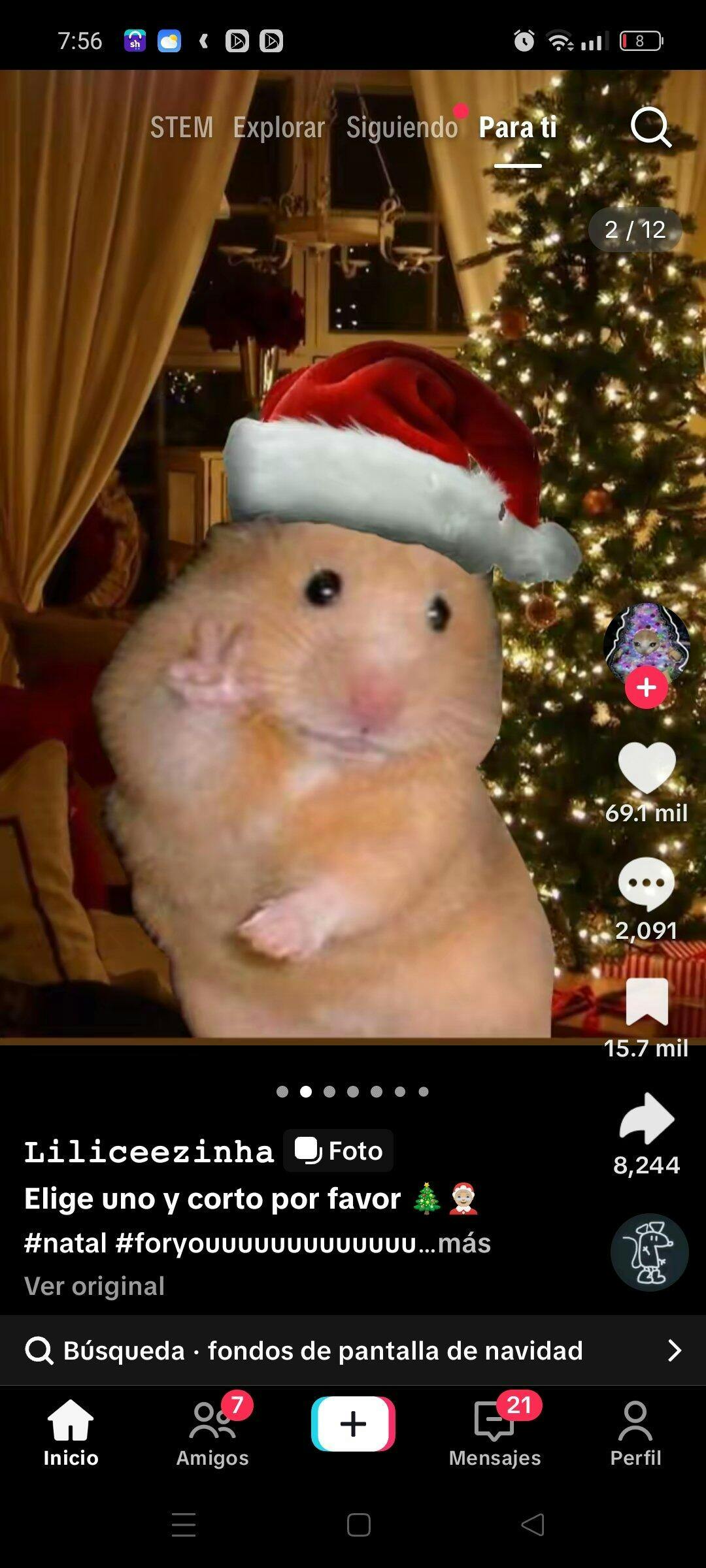Switch to the Perfil tab
This screenshot has height=1568, width=706.
coord(635,1434)
